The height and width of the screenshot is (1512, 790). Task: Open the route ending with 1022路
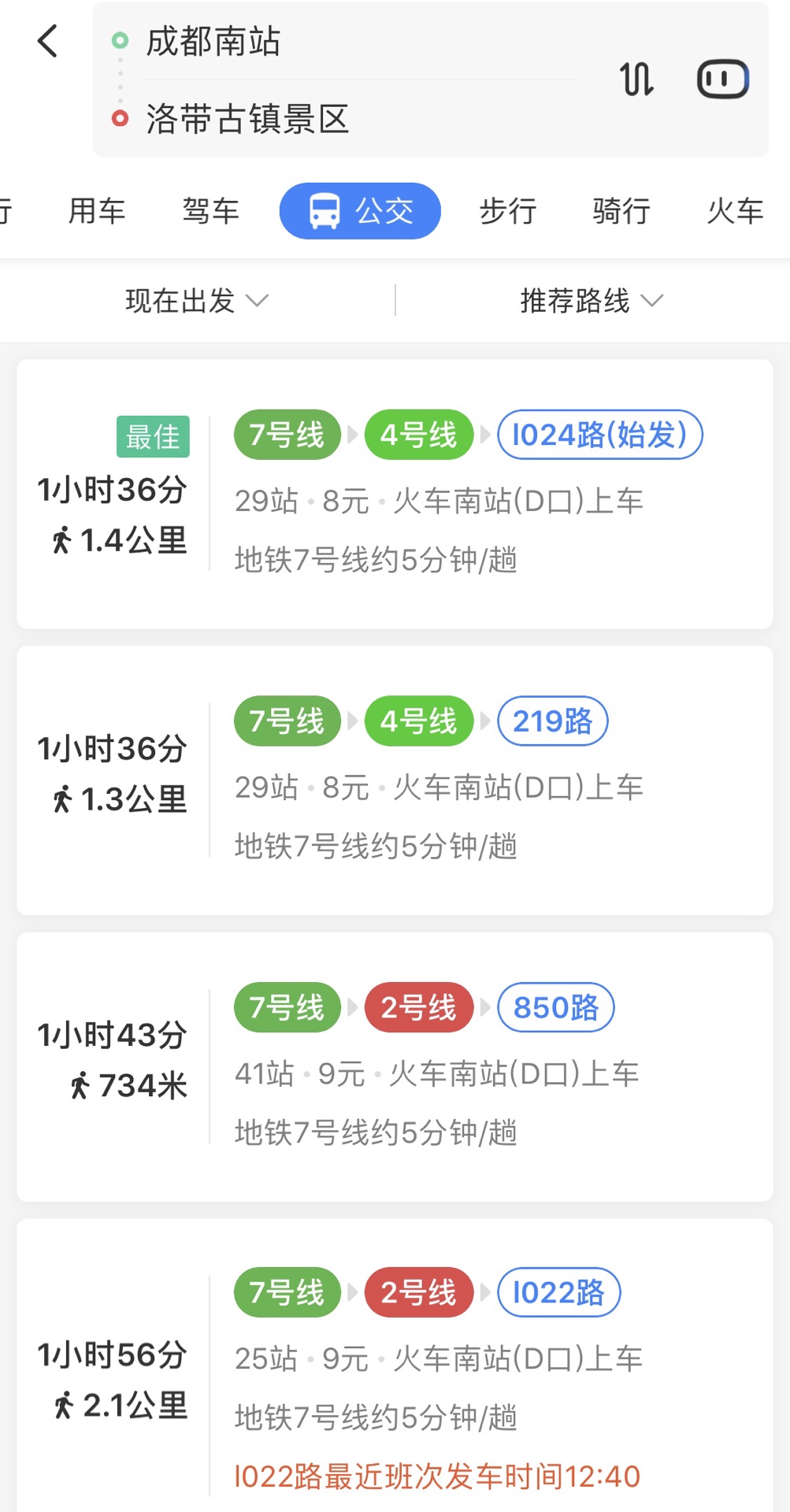pyautogui.click(x=395, y=1366)
